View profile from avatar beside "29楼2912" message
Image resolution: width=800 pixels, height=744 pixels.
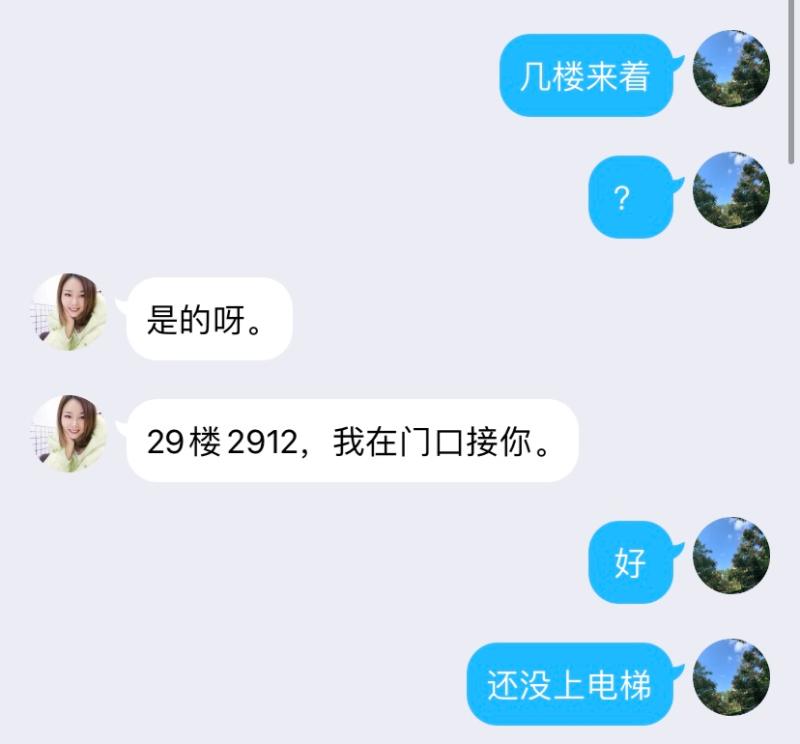[x=70, y=434]
